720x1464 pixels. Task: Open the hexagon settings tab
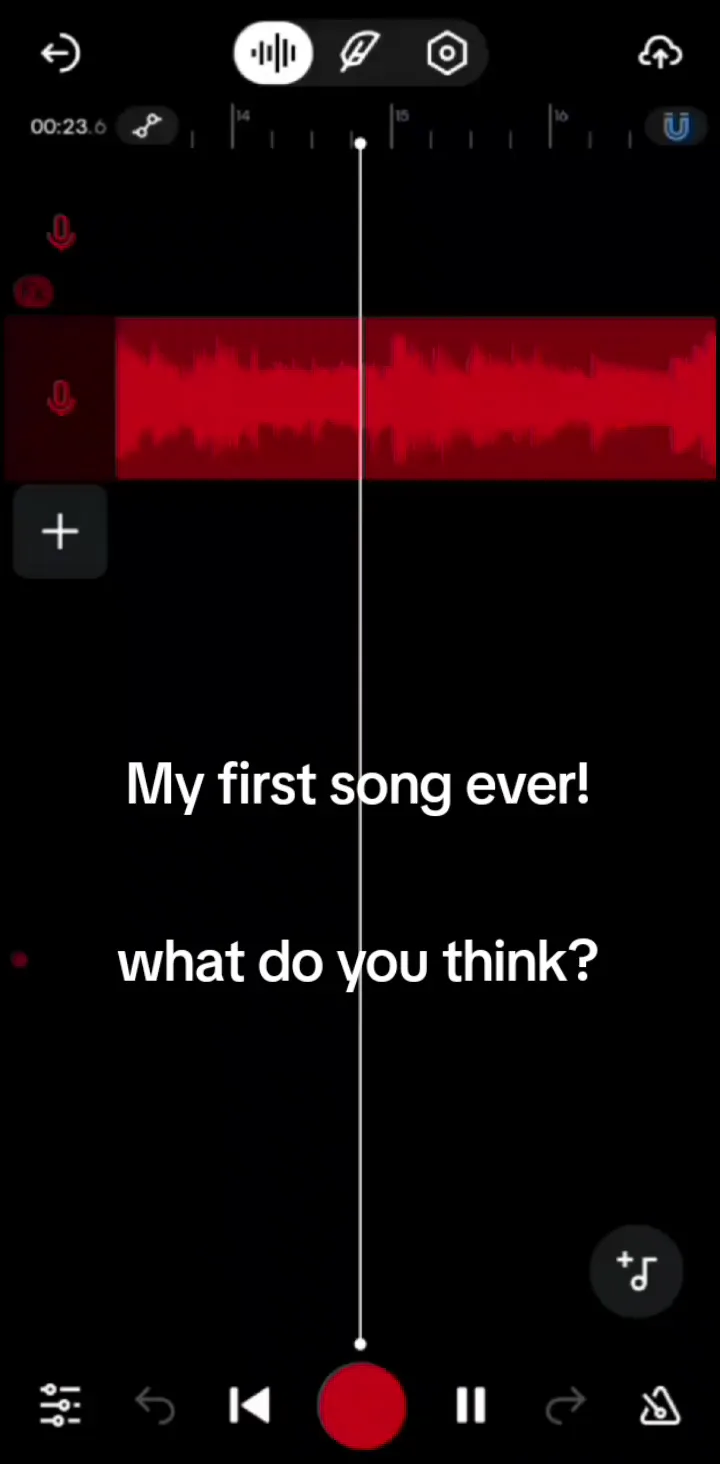point(447,53)
